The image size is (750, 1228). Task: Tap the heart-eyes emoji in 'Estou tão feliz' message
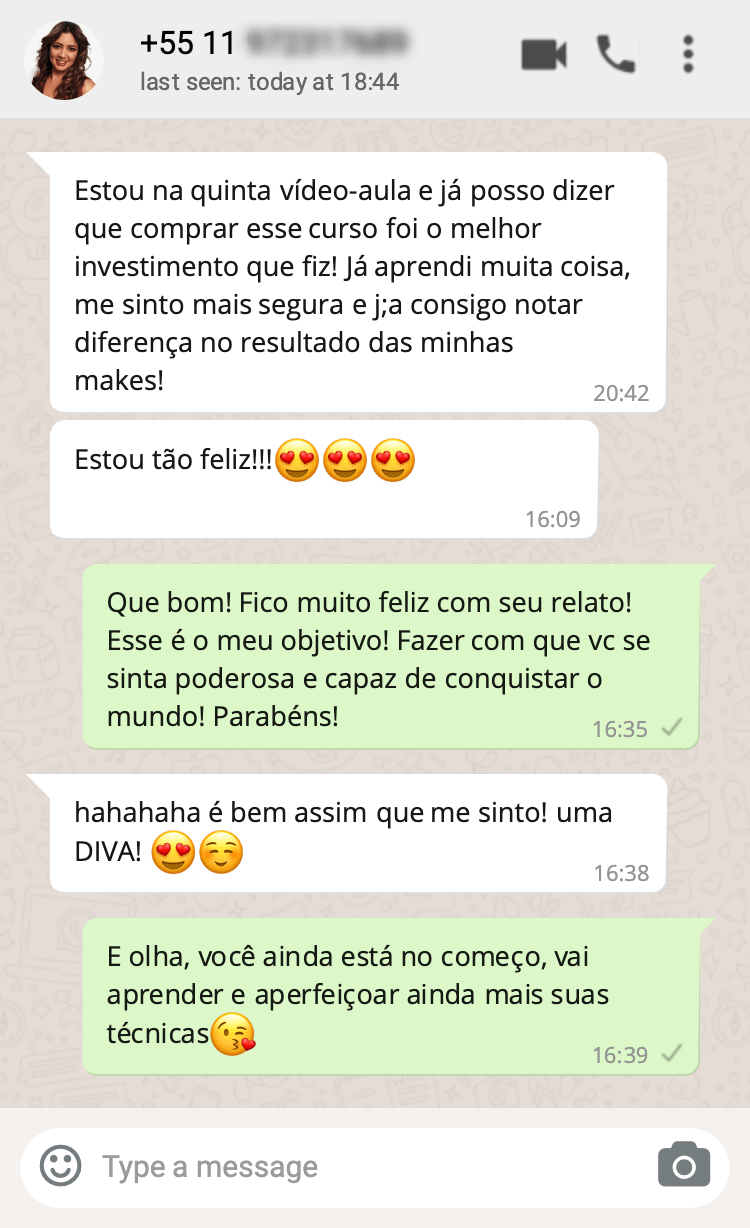pos(296,459)
